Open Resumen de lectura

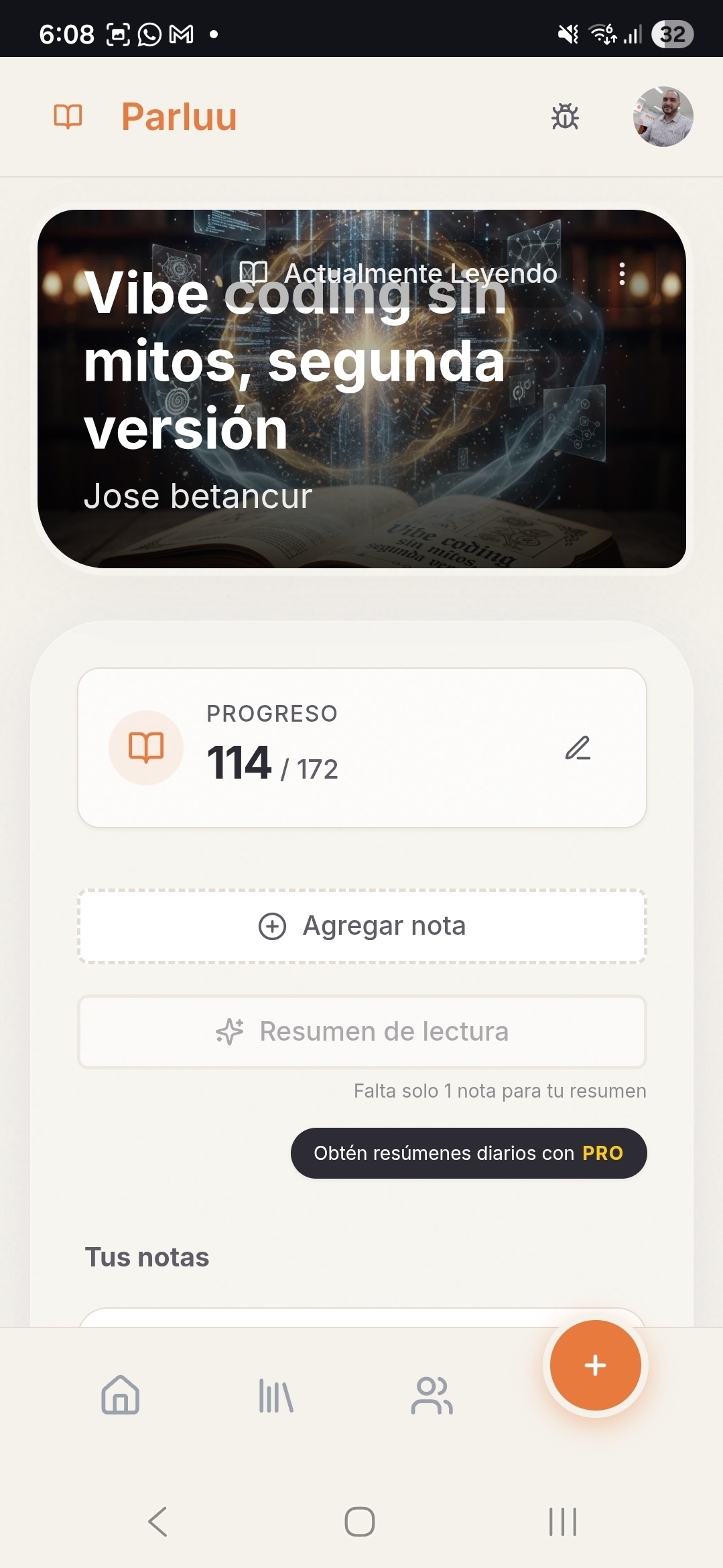point(362,1032)
